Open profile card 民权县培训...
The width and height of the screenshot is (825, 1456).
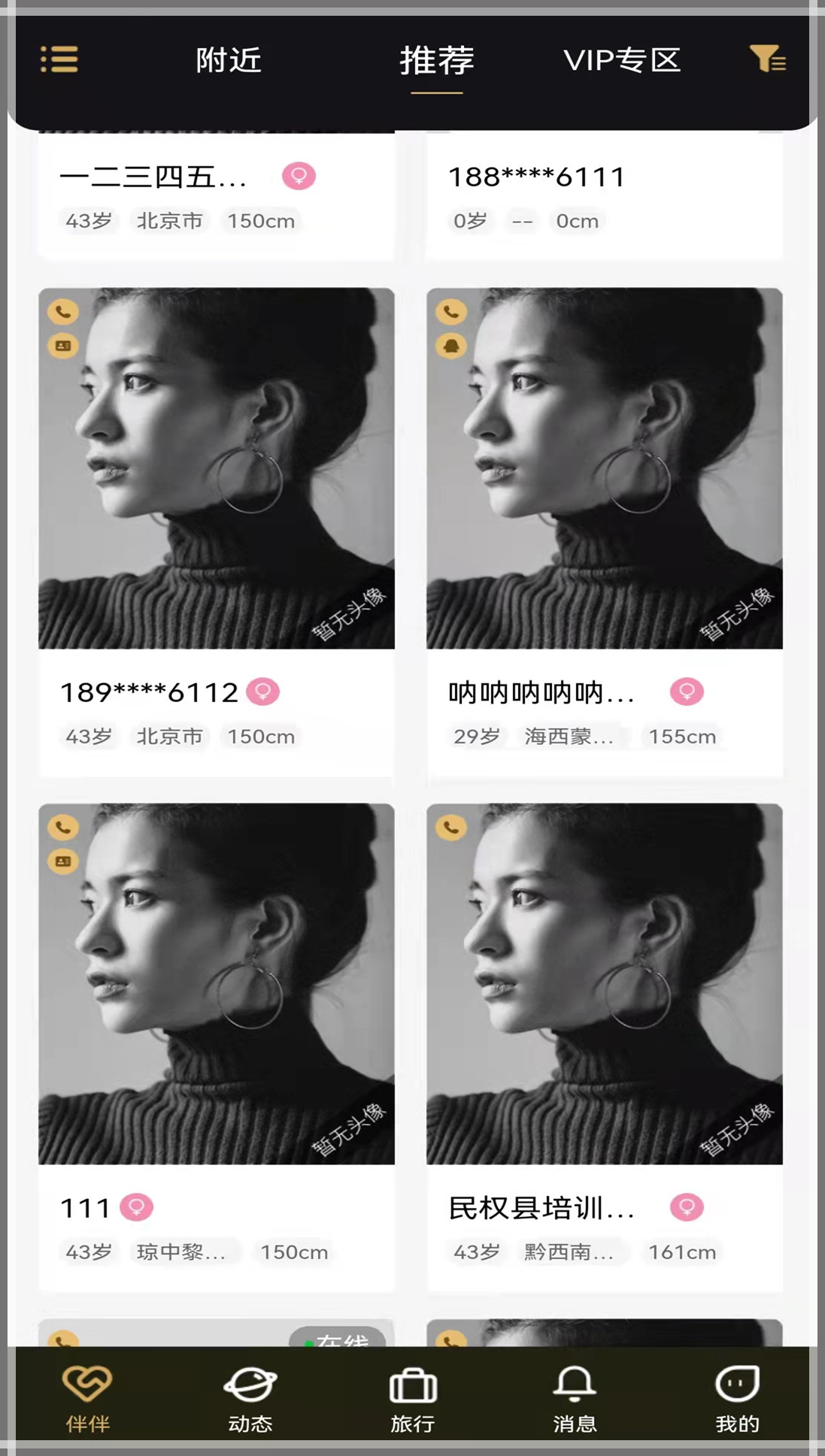(605, 1047)
